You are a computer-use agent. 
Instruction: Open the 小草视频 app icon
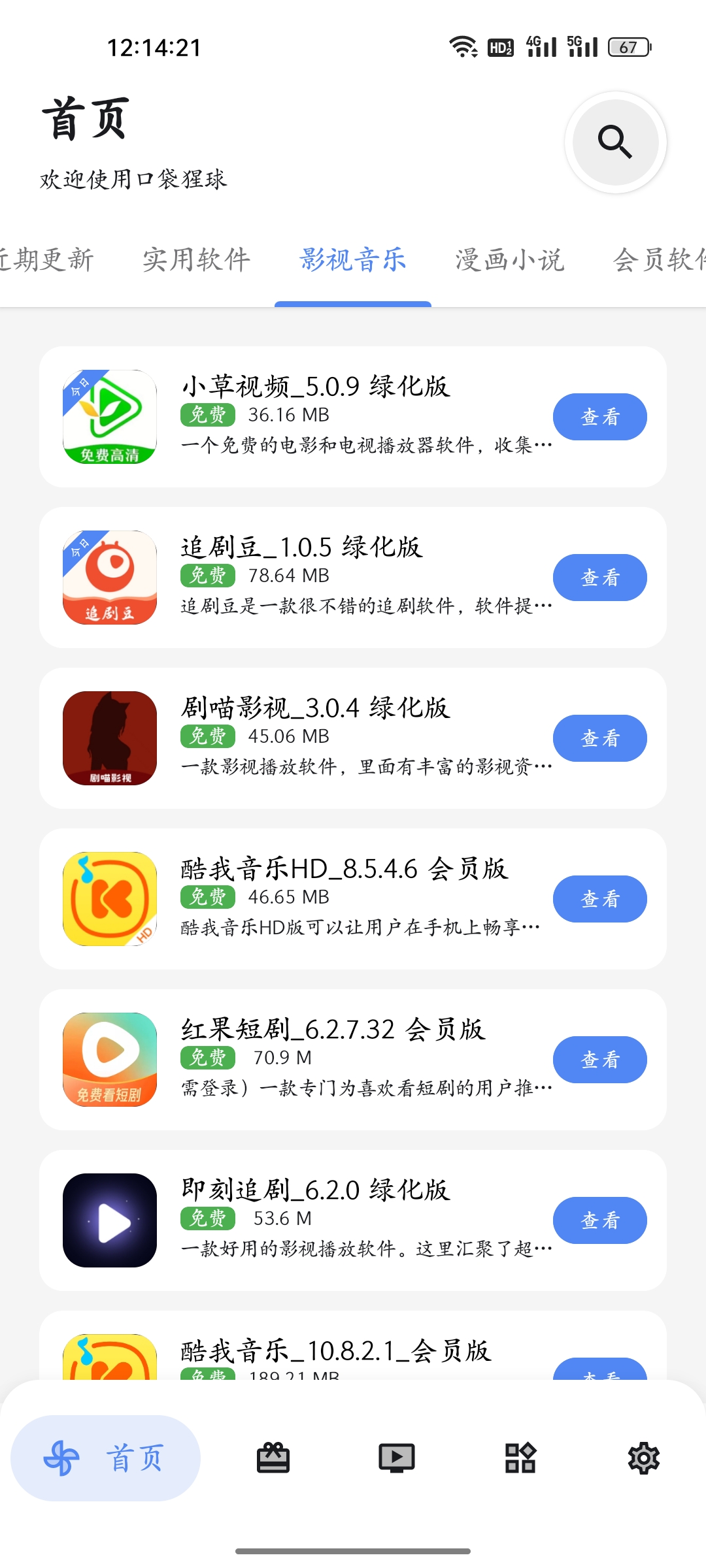(110, 417)
